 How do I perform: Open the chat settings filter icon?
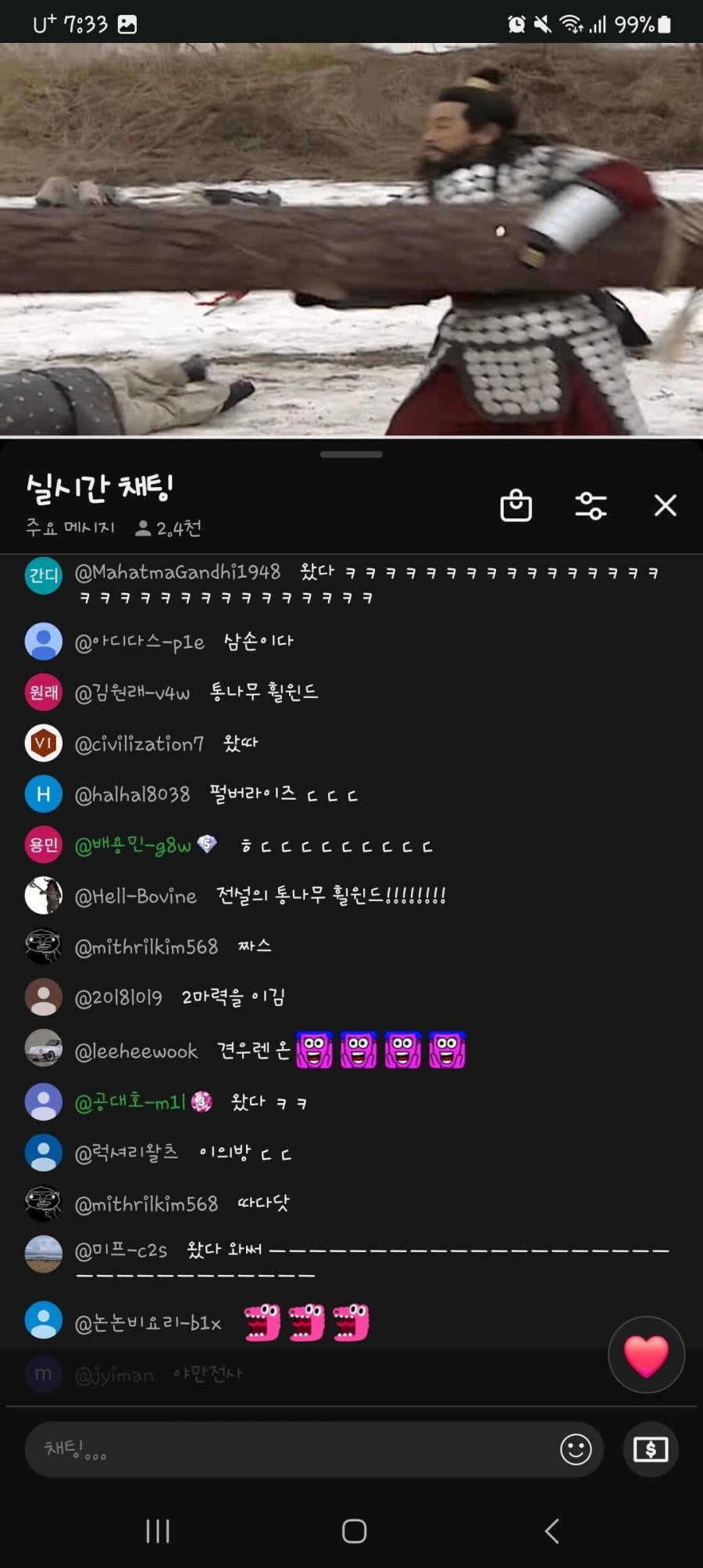coord(591,506)
